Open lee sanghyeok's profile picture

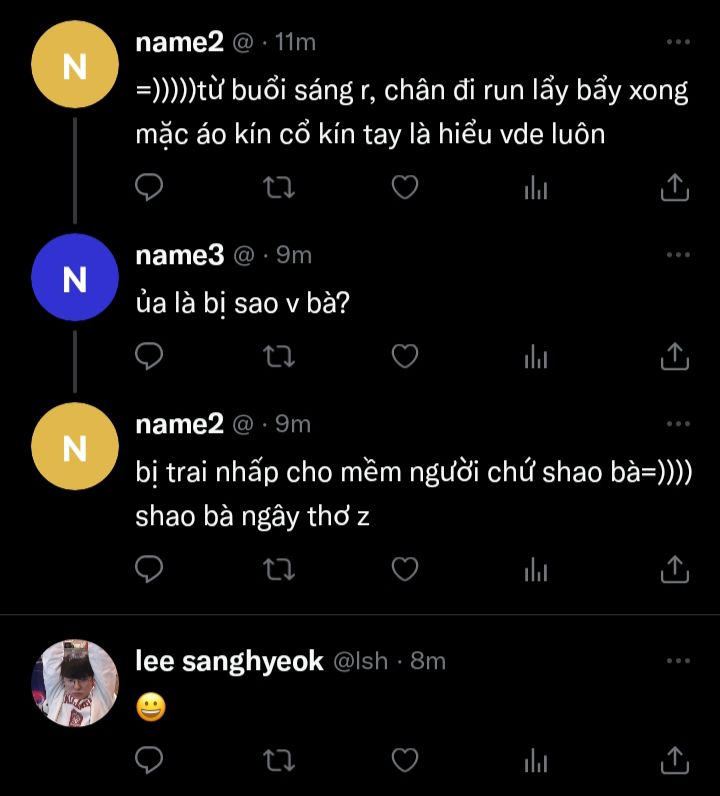75,682
